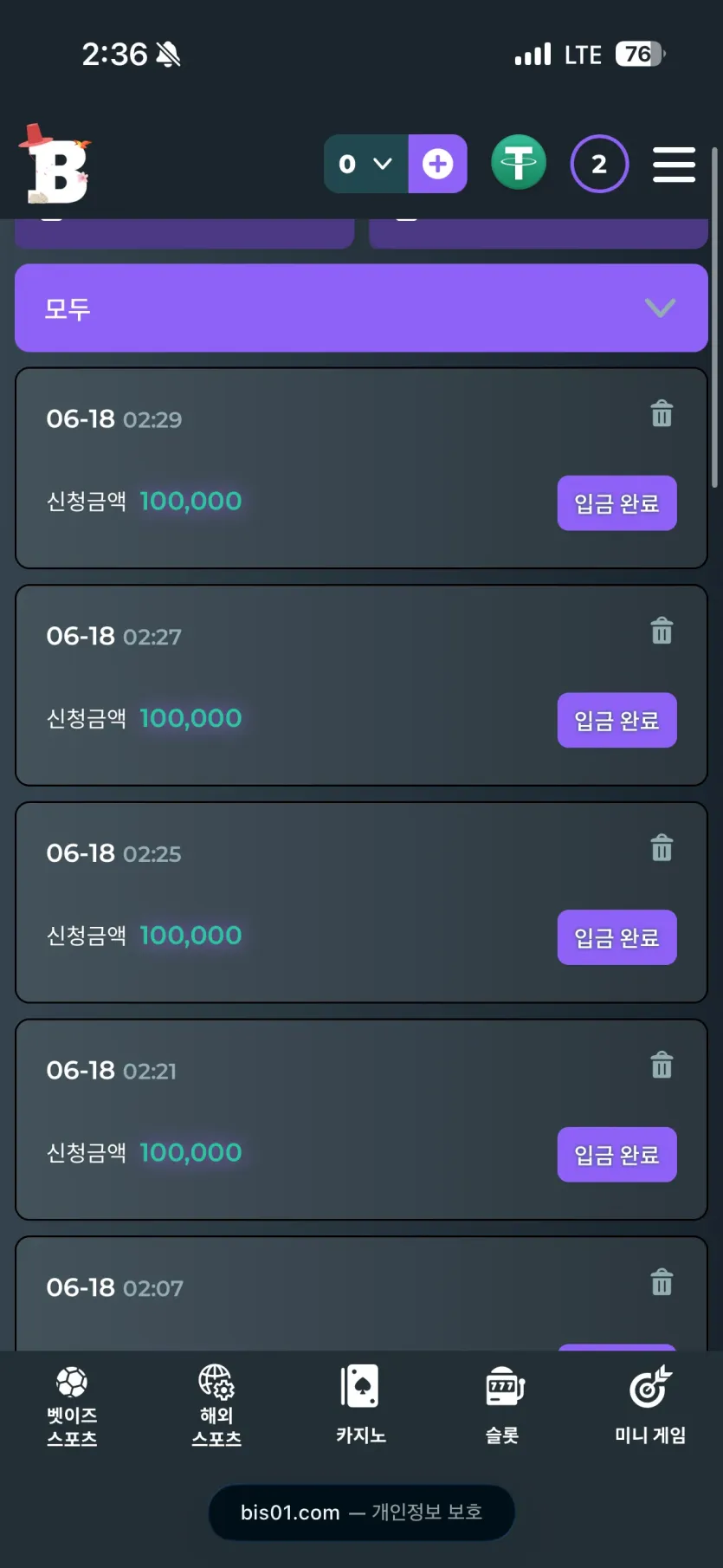Open the green Tether coin icon
The height and width of the screenshot is (1568, 723).
519,163
